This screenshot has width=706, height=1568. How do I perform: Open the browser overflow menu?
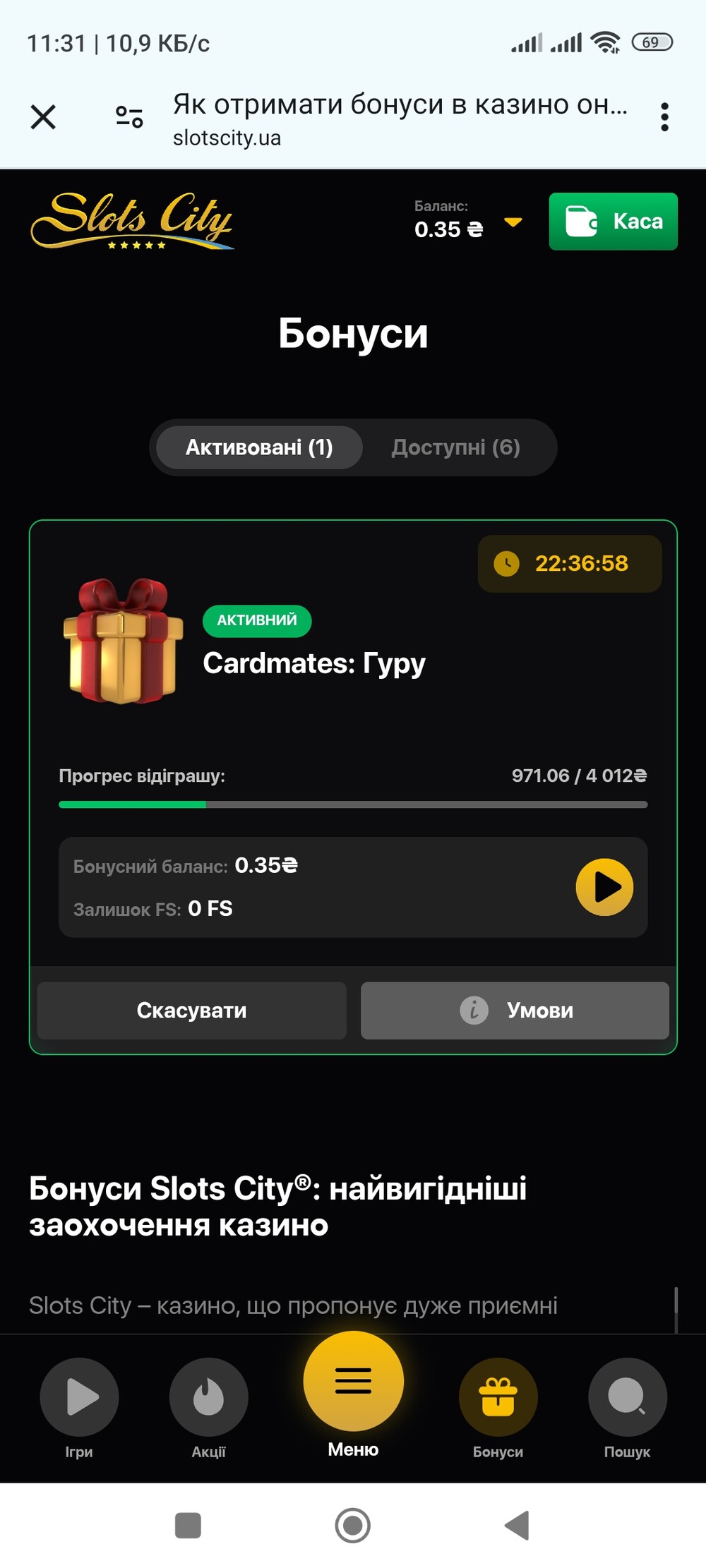click(x=664, y=116)
